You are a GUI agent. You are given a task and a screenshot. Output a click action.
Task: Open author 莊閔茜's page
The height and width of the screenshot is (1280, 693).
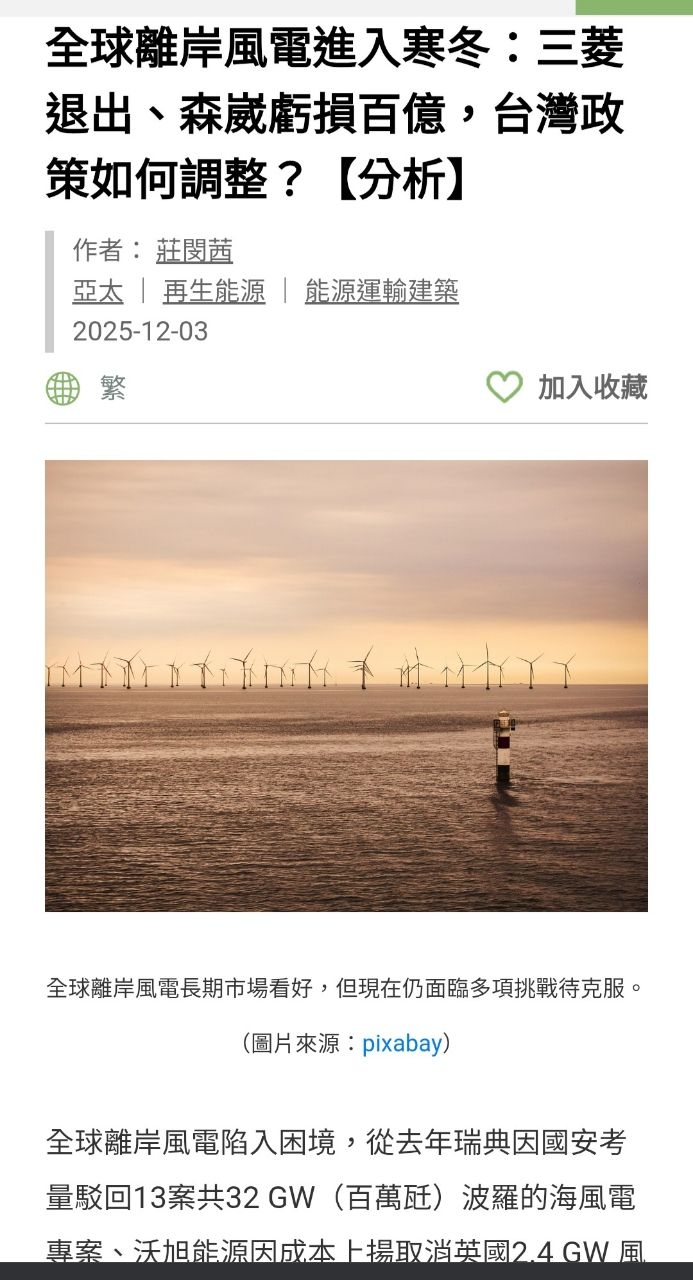click(x=194, y=250)
